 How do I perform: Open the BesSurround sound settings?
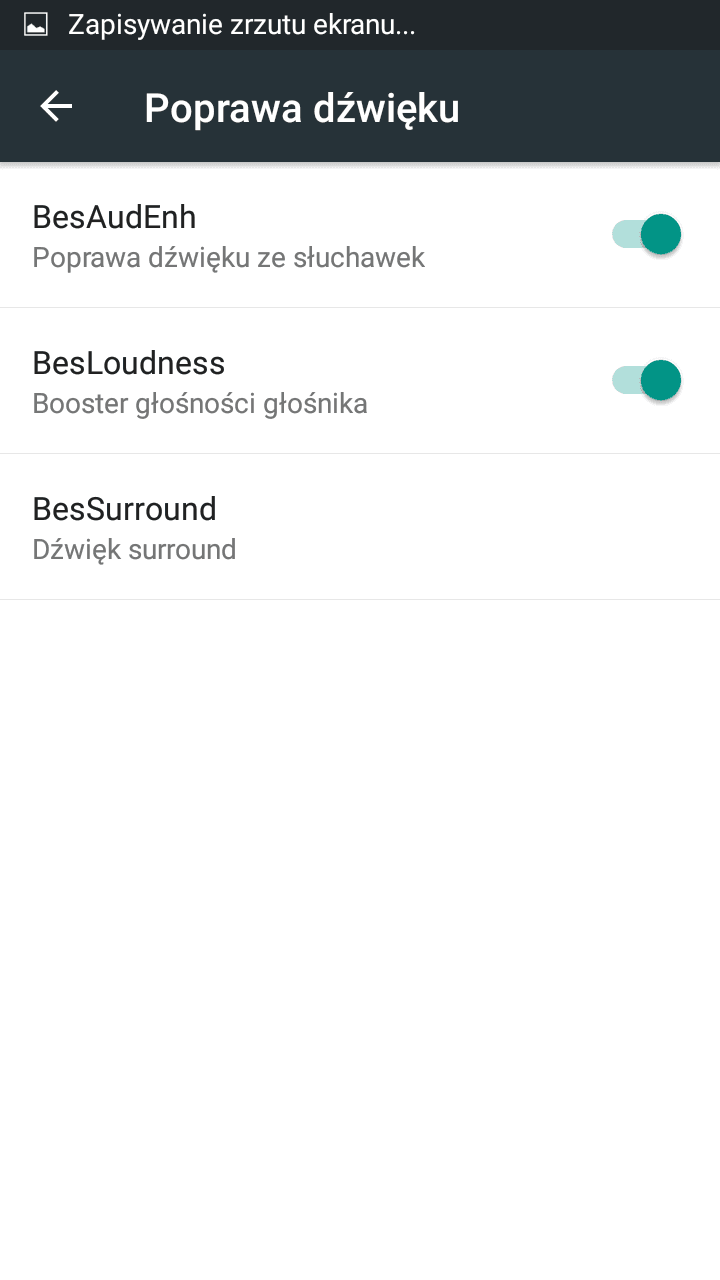(360, 527)
